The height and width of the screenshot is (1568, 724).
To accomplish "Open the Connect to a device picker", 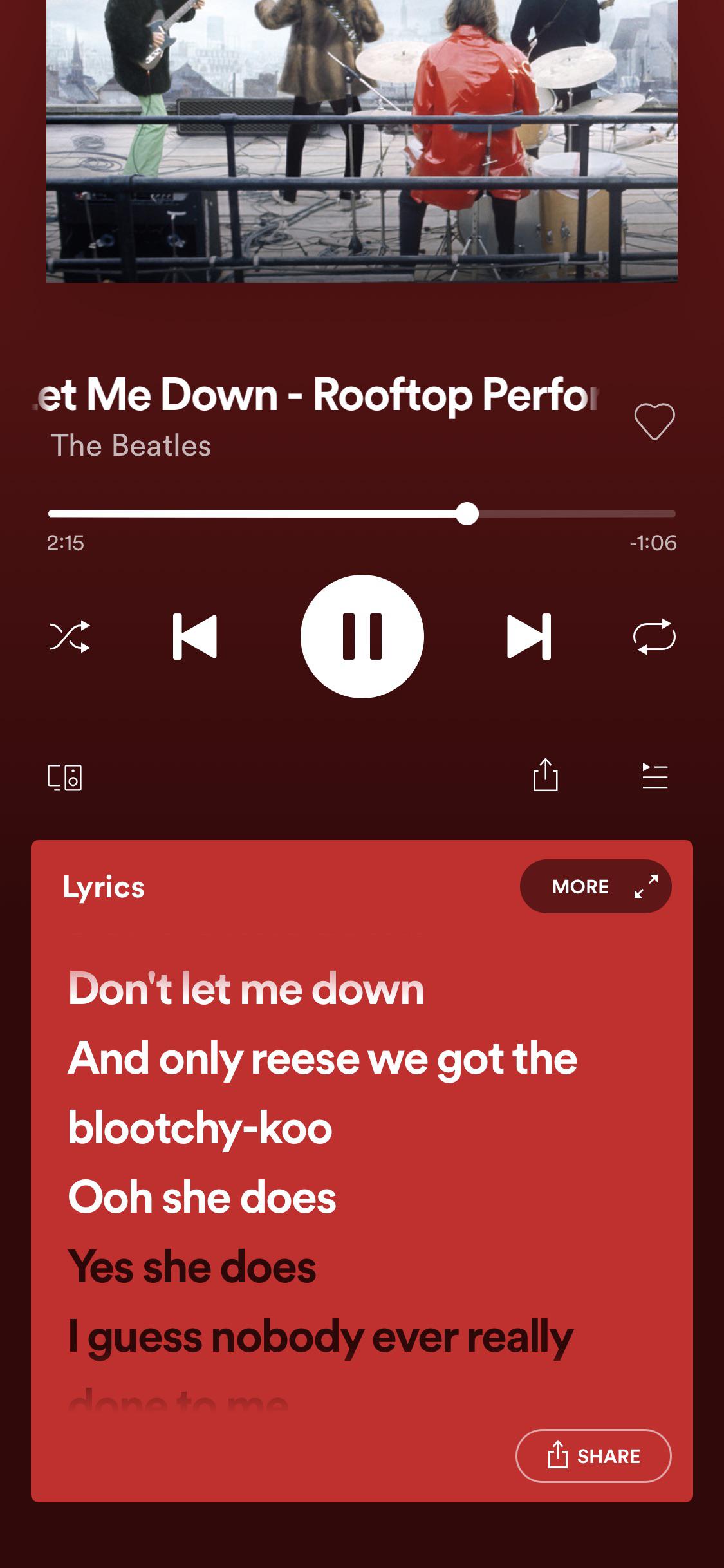I will (66, 779).
